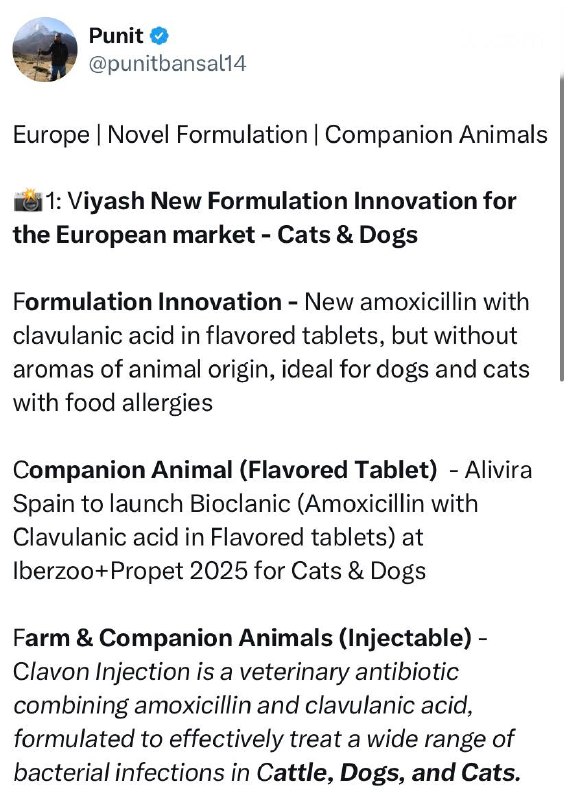This screenshot has width=568, height=800.
Task: Open the @punitbansal14 profile handle
Action: [x=167, y=64]
